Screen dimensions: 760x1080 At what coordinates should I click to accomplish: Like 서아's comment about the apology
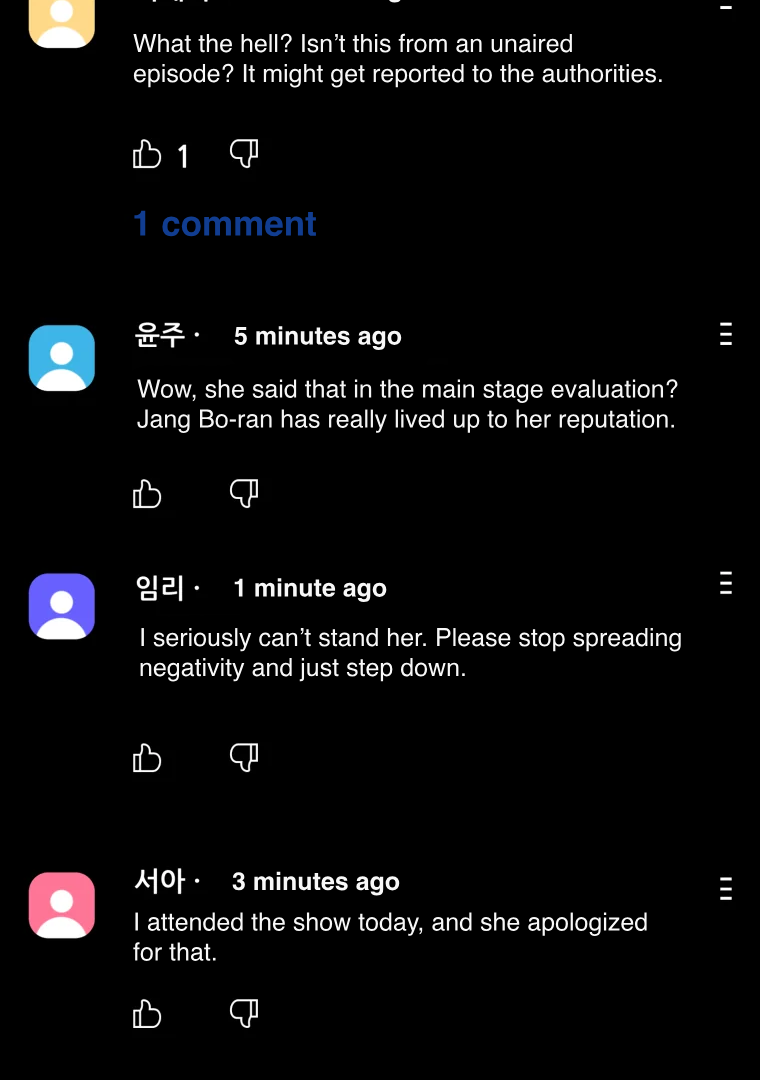(147, 1015)
